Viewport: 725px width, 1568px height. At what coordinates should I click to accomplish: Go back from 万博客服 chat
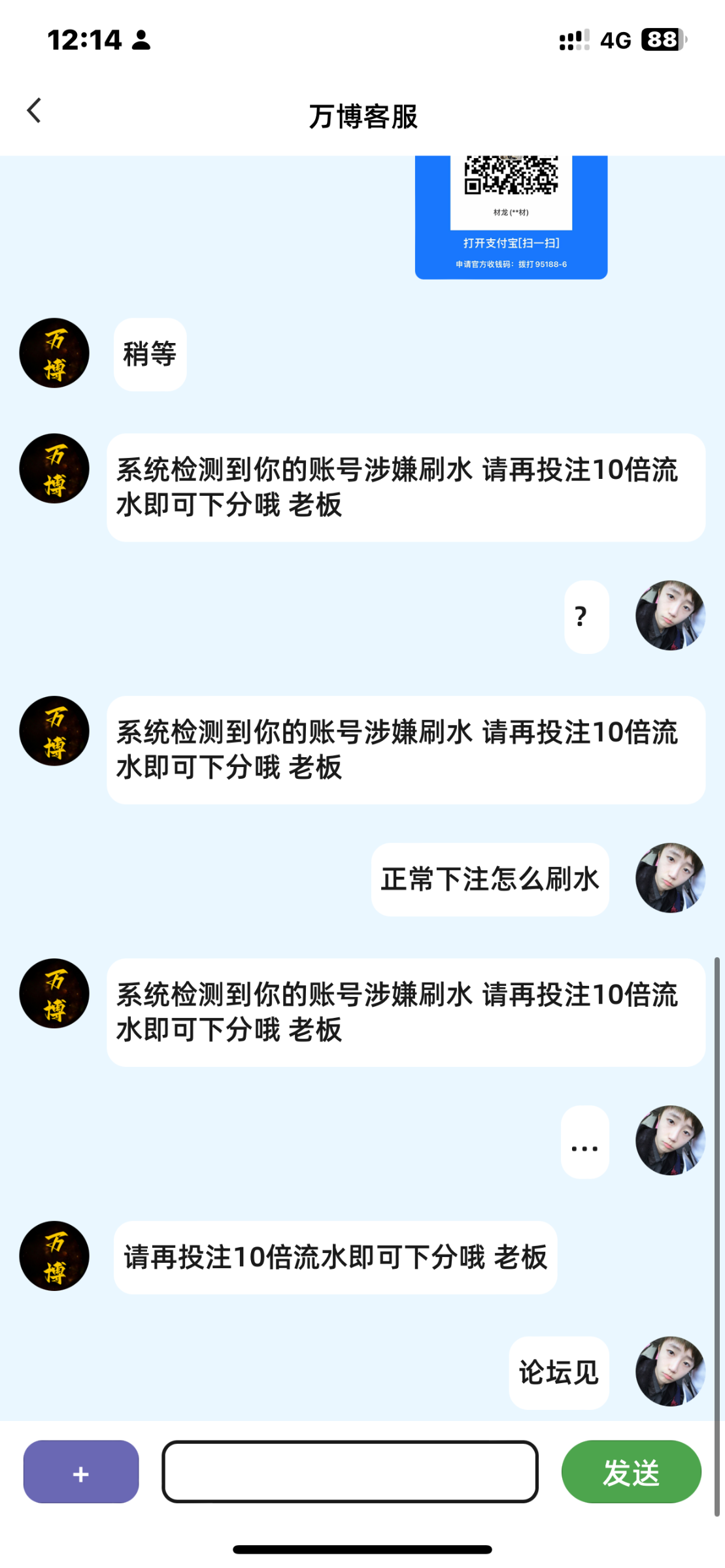point(34,110)
